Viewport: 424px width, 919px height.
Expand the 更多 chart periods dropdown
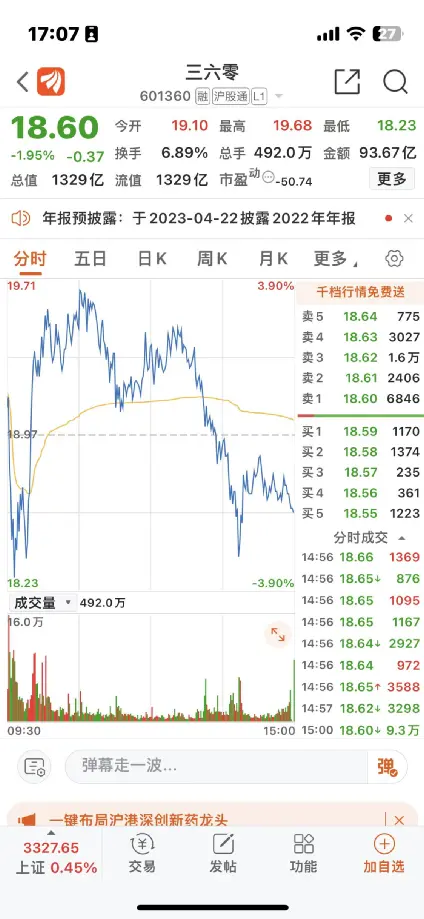coord(335,258)
